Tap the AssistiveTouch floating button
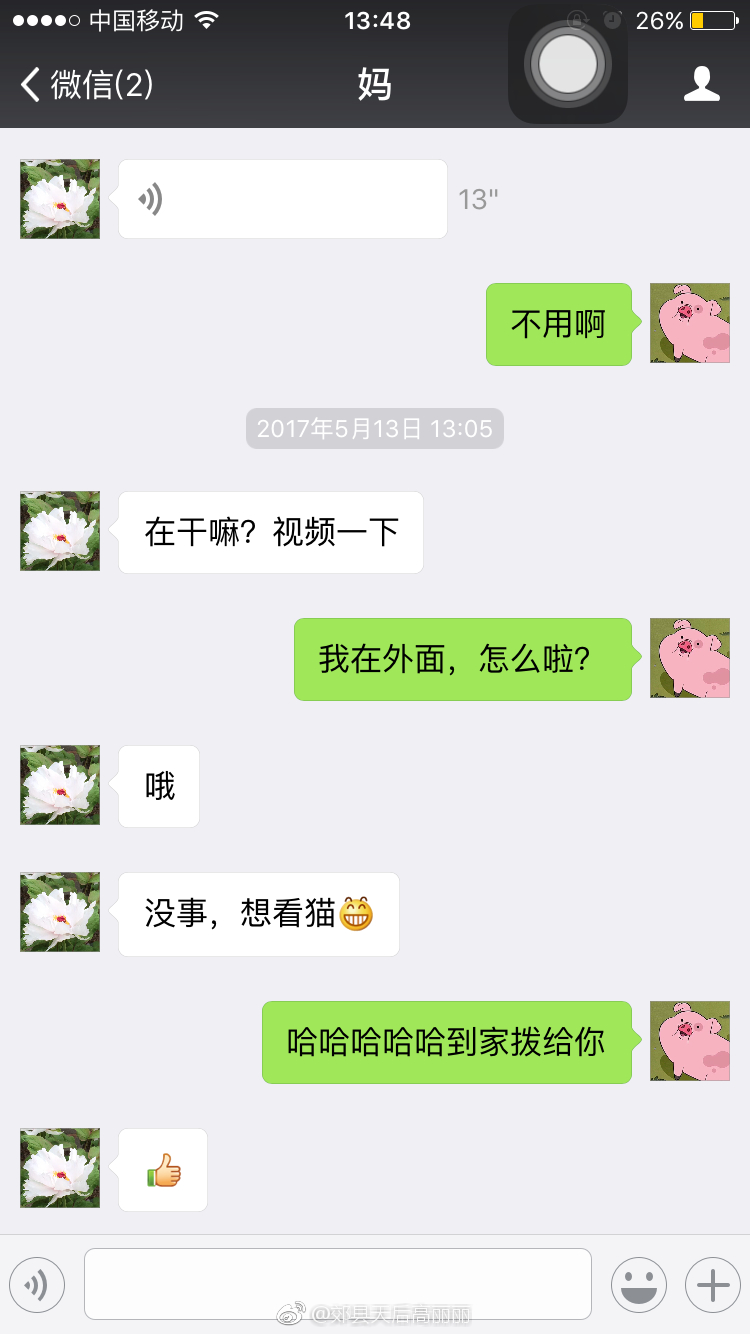750x1334 pixels. [x=568, y=64]
